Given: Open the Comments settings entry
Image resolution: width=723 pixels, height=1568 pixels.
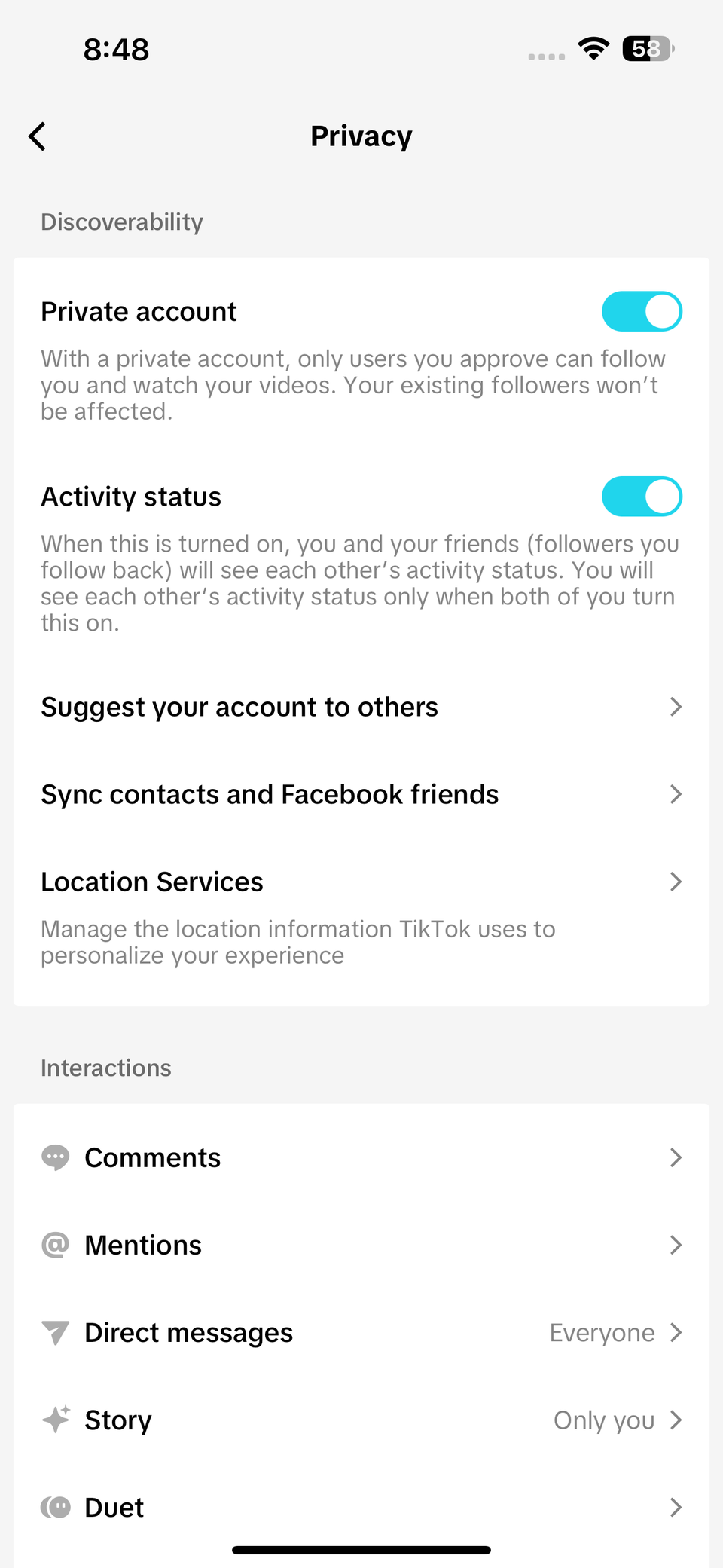Looking at the screenshot, I should [361, 1157].
